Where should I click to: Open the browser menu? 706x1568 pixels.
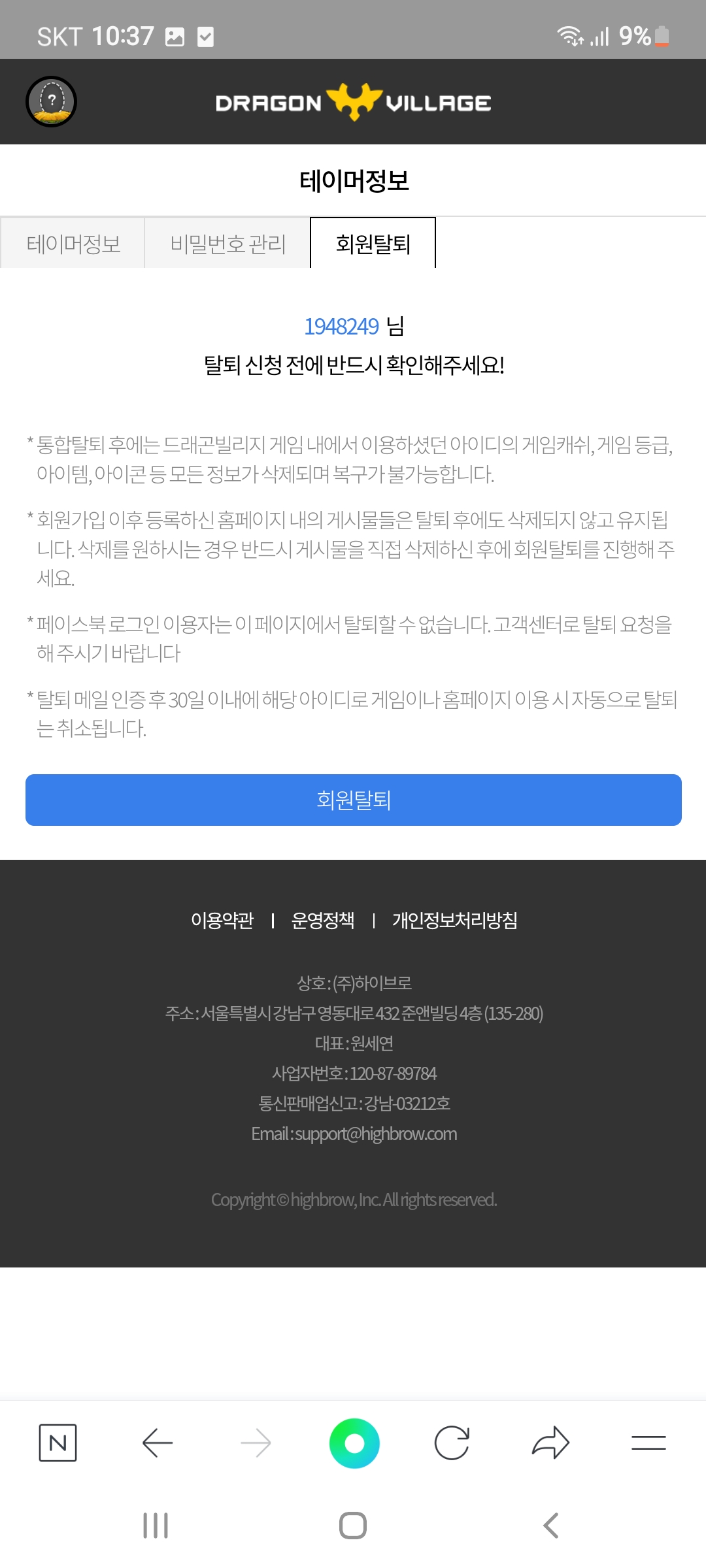click(x=648, y=1443)
